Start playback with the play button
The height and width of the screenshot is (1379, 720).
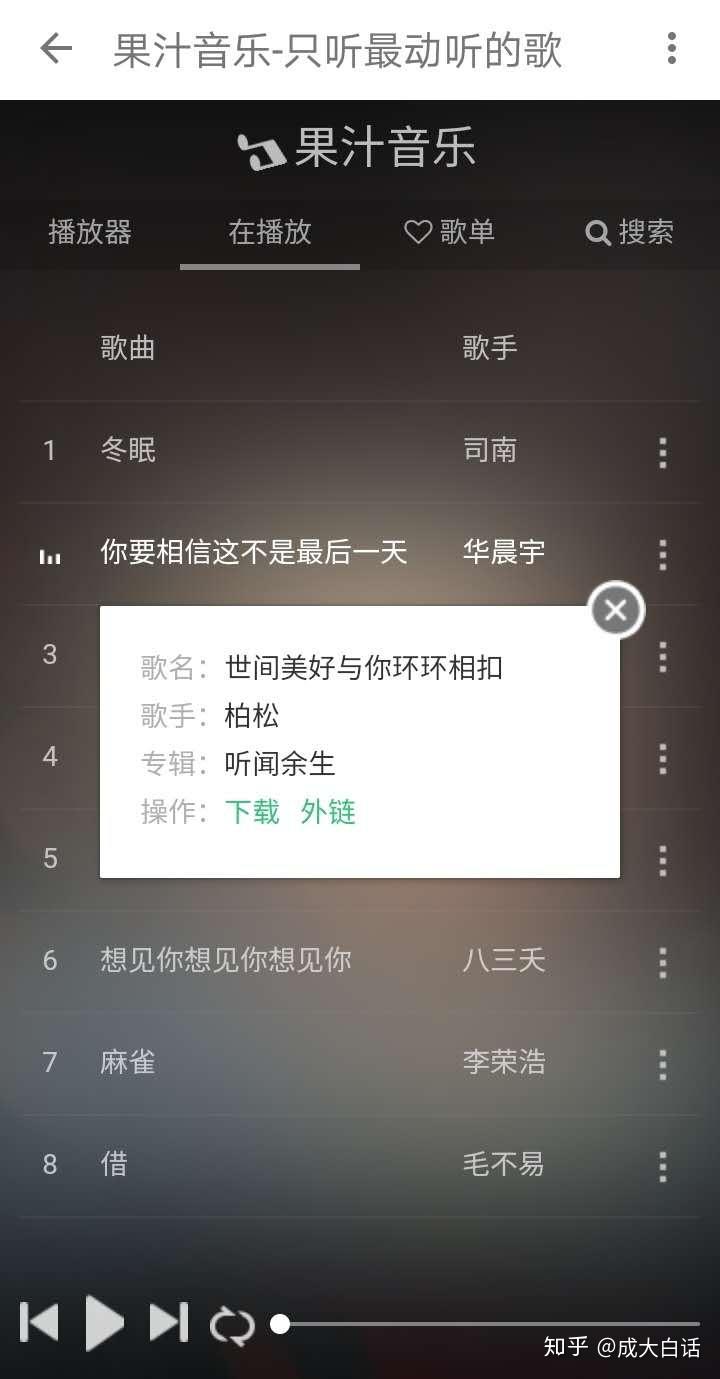coord(104,1322)
